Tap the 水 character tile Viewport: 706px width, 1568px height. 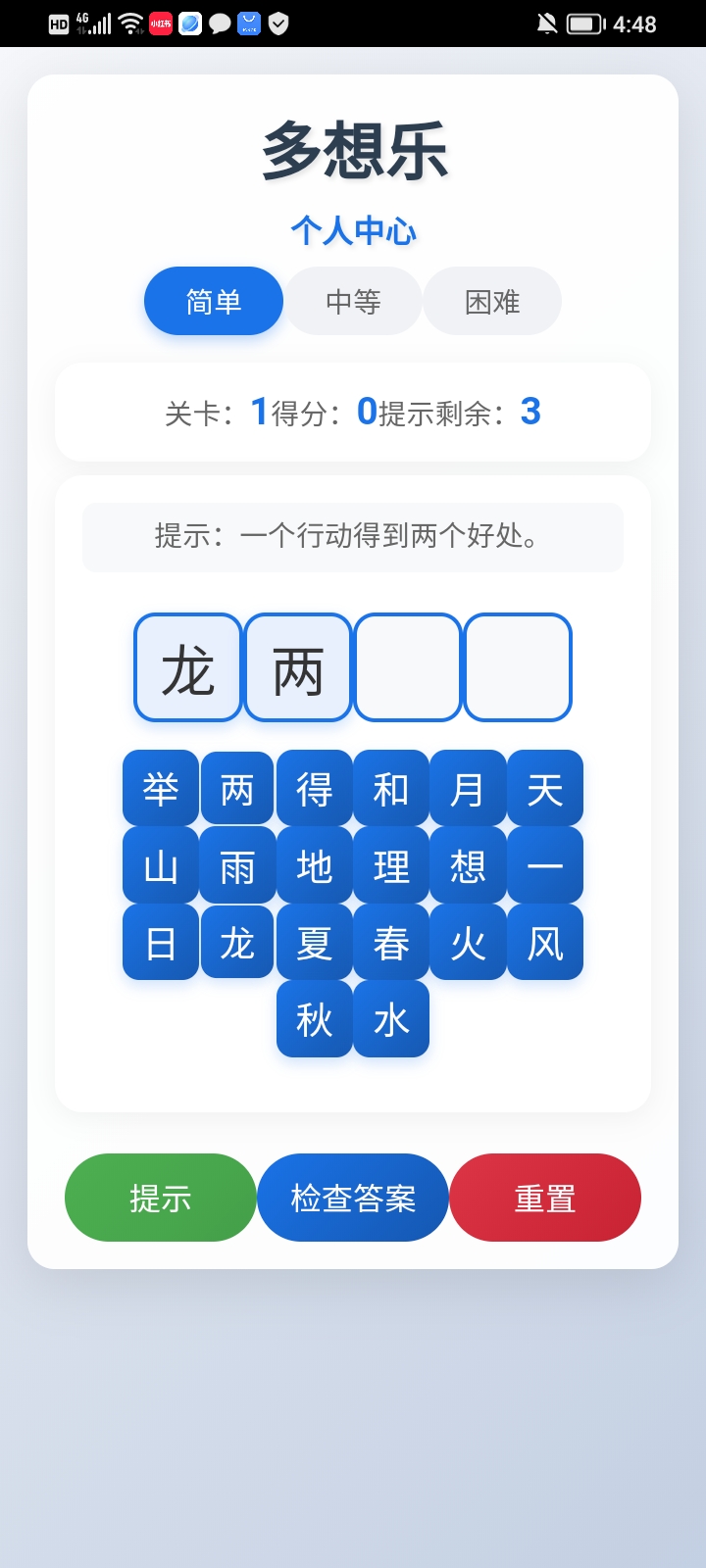point(390,1019)
